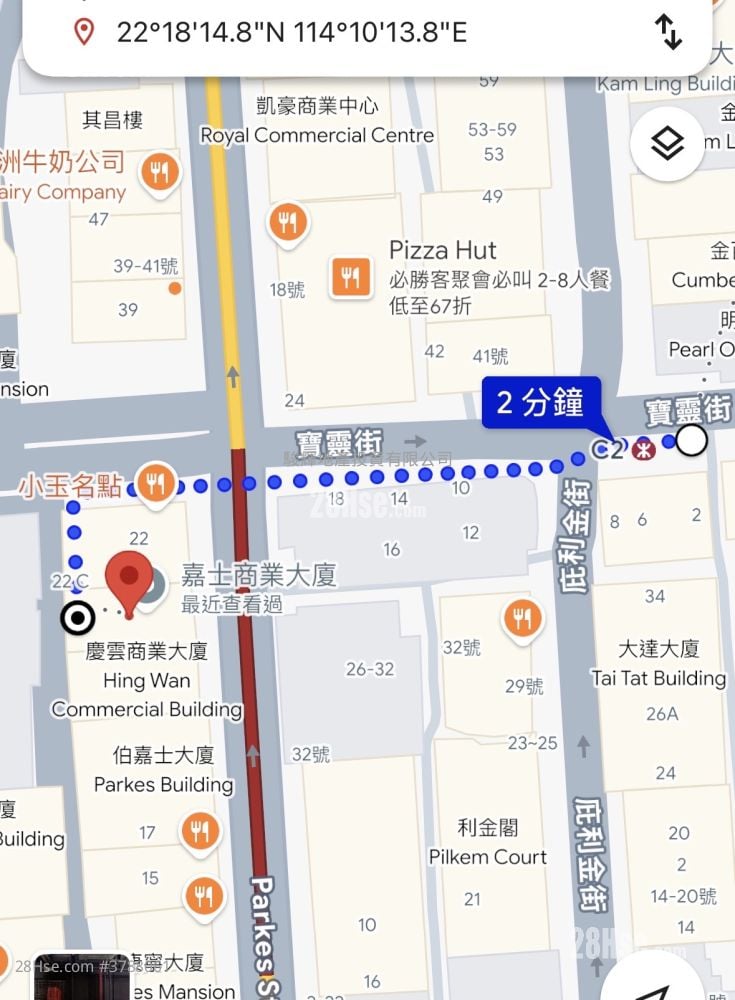Tap the red pin at 嘉士商業大廈
Screen dimensions: 735x1000
point(129,580)
